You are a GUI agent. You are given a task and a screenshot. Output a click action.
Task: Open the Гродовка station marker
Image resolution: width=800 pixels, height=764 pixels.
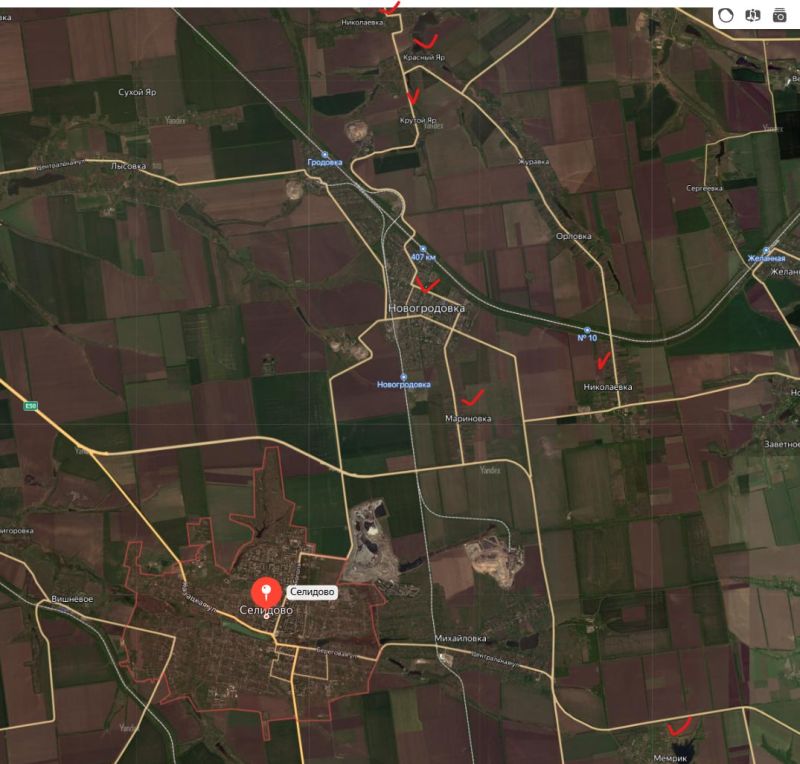point(325,150)
